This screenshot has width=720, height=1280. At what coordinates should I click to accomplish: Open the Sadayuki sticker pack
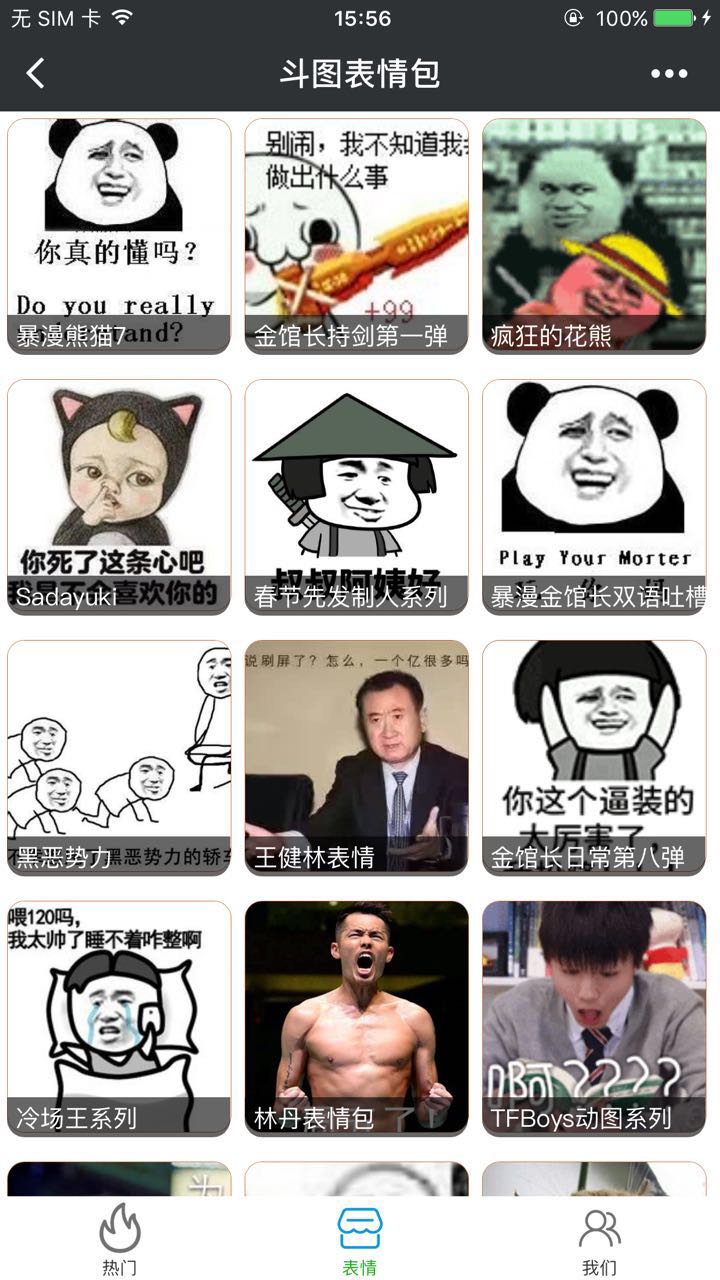coord(119,497)
